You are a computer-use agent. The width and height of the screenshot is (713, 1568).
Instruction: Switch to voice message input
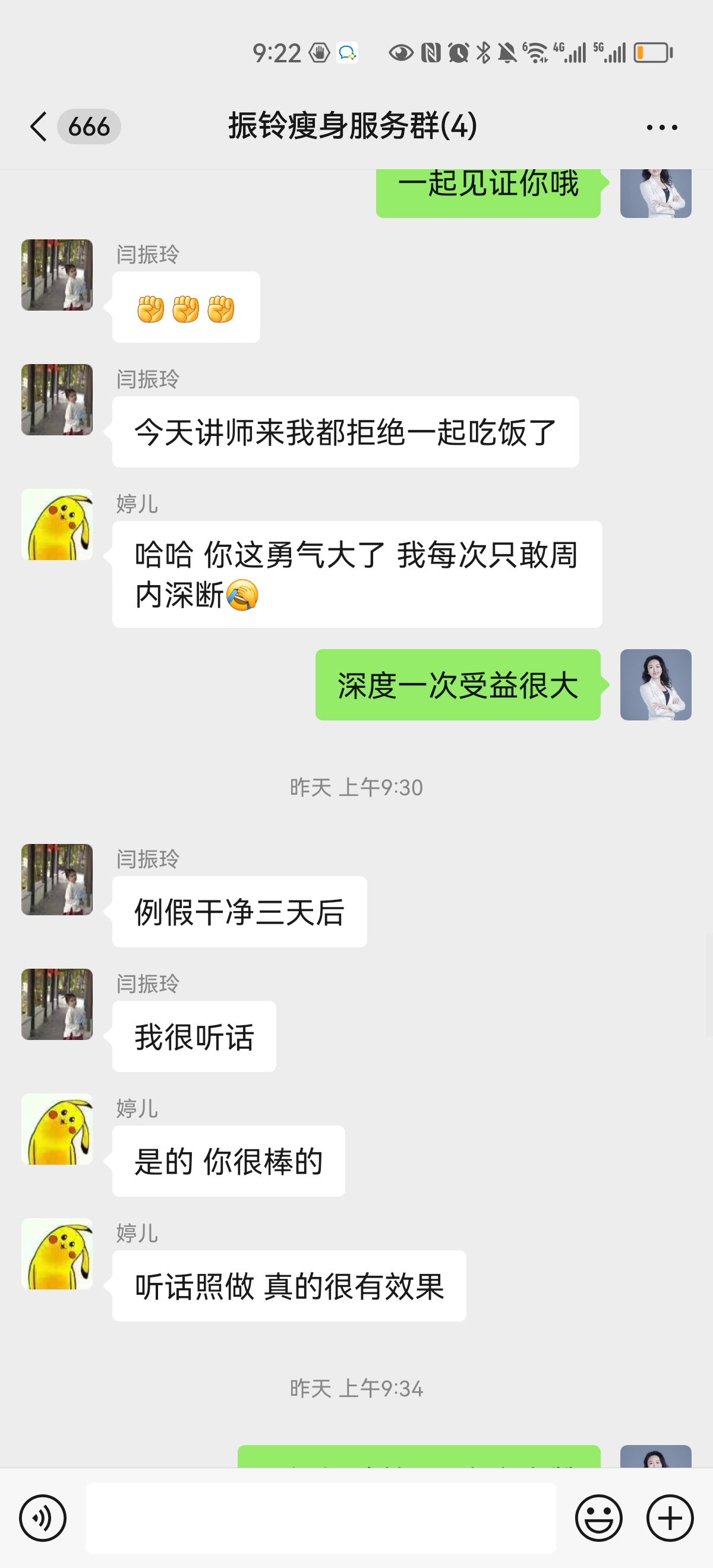(43, 1518)
